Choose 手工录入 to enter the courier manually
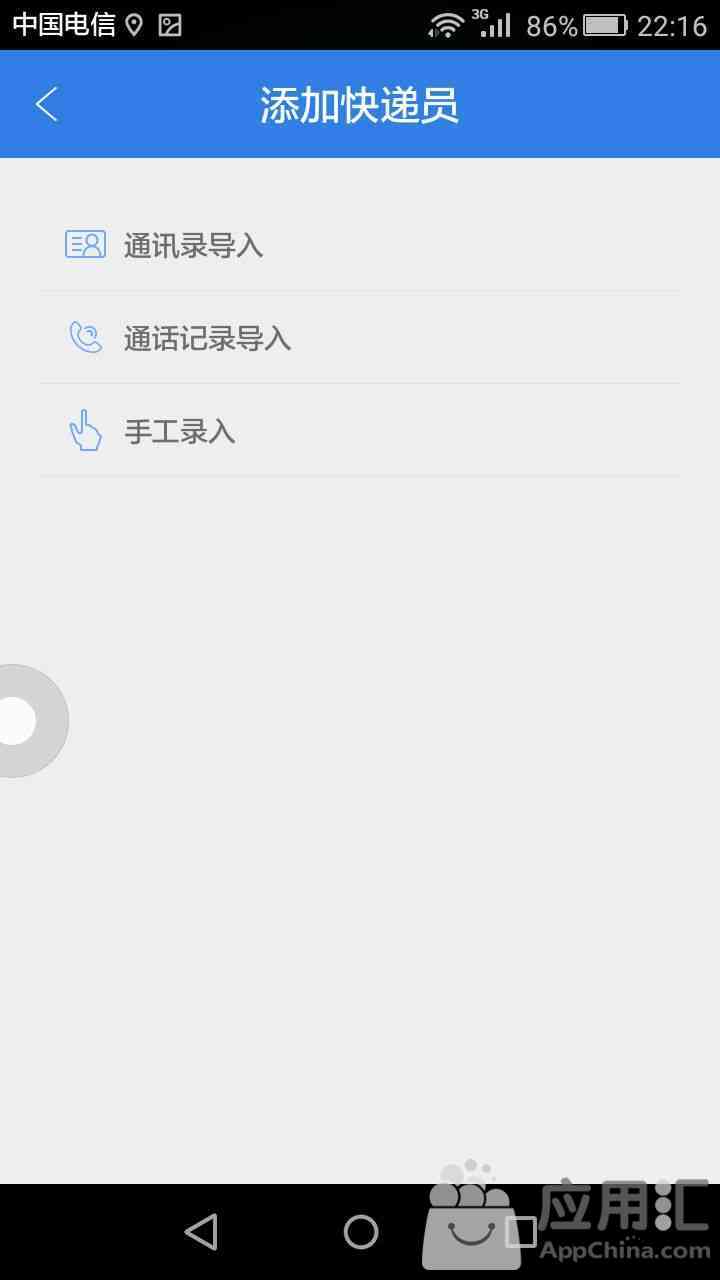The height and width of the screenshot is (1280, 720). click(360, 431)
